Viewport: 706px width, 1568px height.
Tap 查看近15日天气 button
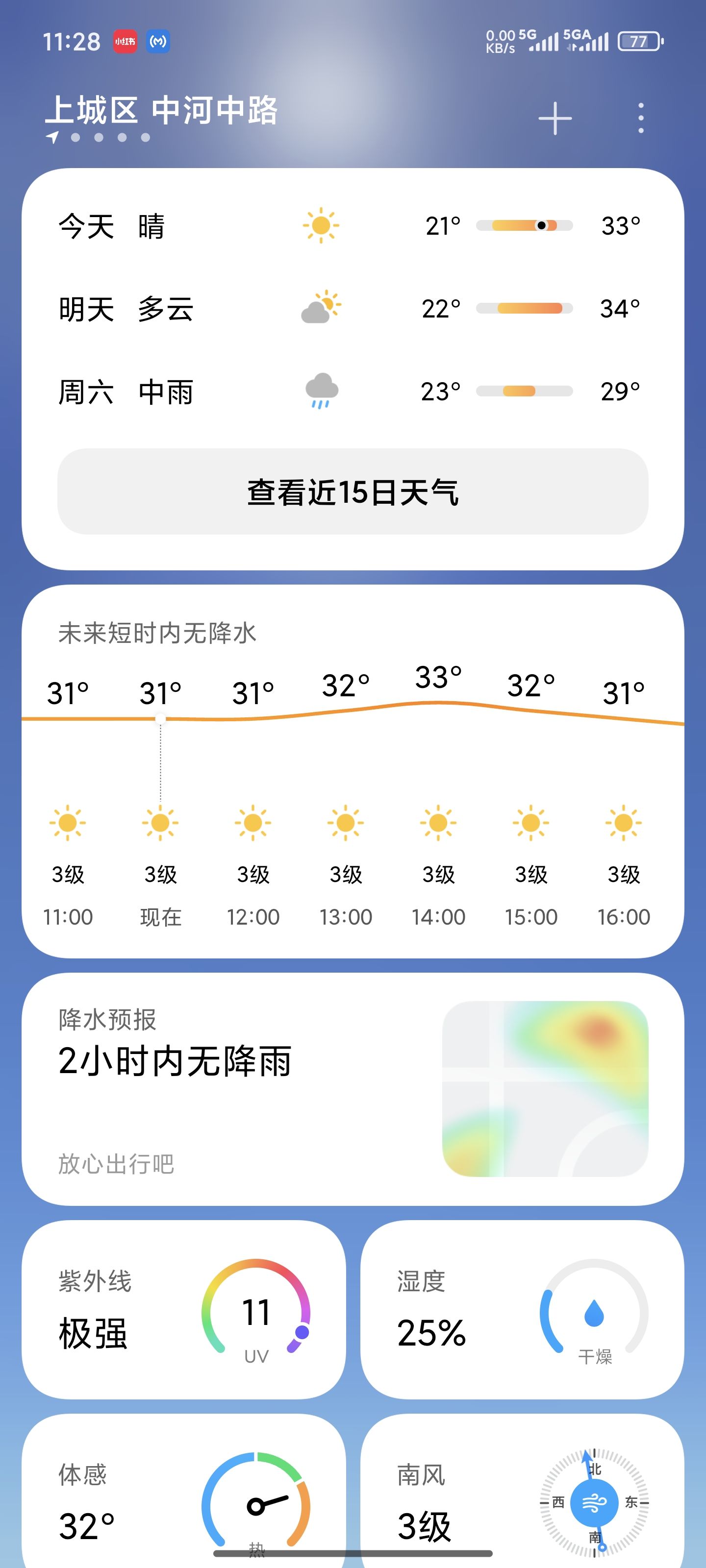[x=353, y=492]
